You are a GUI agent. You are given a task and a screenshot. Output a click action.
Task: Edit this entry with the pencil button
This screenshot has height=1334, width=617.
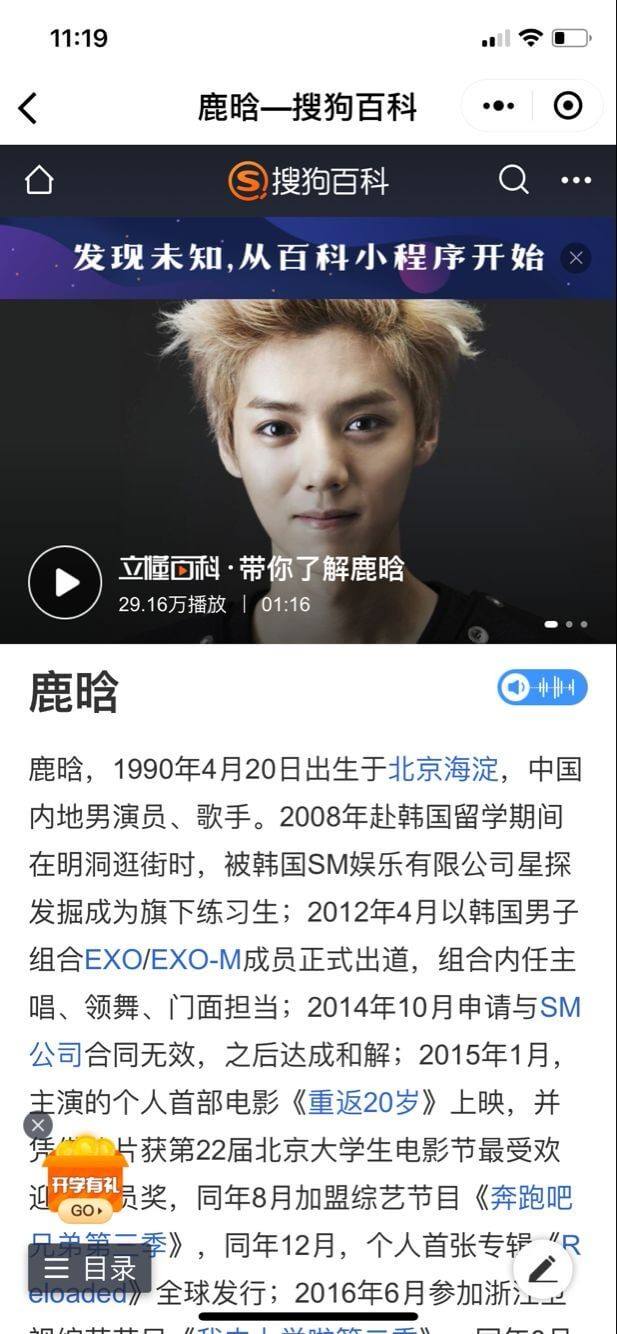click(543, 1270)
